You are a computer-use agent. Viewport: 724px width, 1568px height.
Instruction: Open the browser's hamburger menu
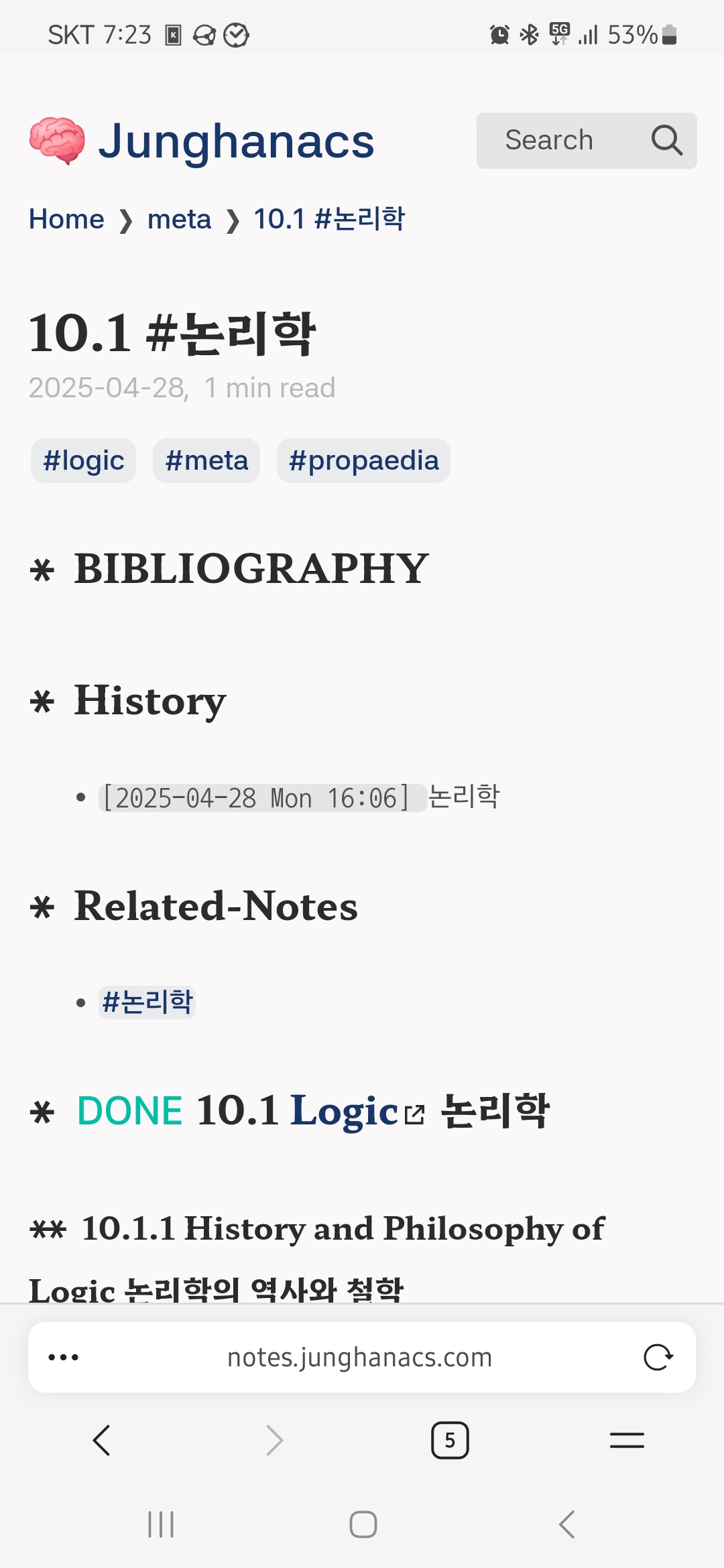[627, 1440]
